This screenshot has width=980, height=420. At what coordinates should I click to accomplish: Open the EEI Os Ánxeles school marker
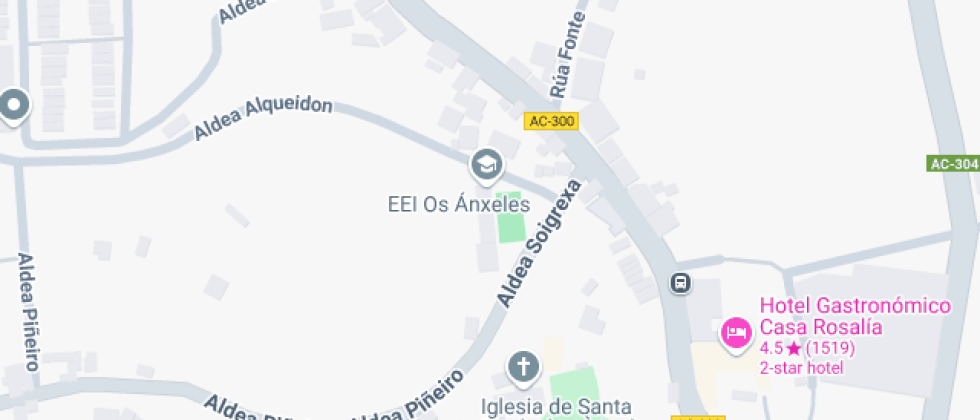pos(487,165)
